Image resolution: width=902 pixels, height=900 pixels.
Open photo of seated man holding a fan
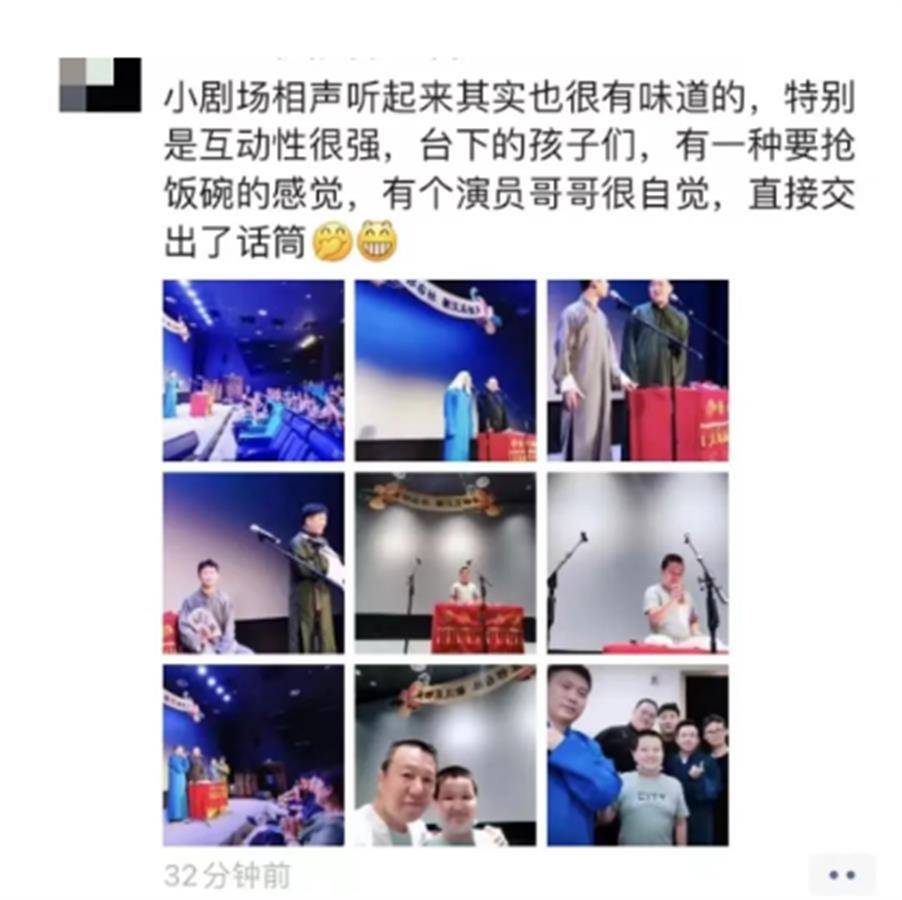253,563
